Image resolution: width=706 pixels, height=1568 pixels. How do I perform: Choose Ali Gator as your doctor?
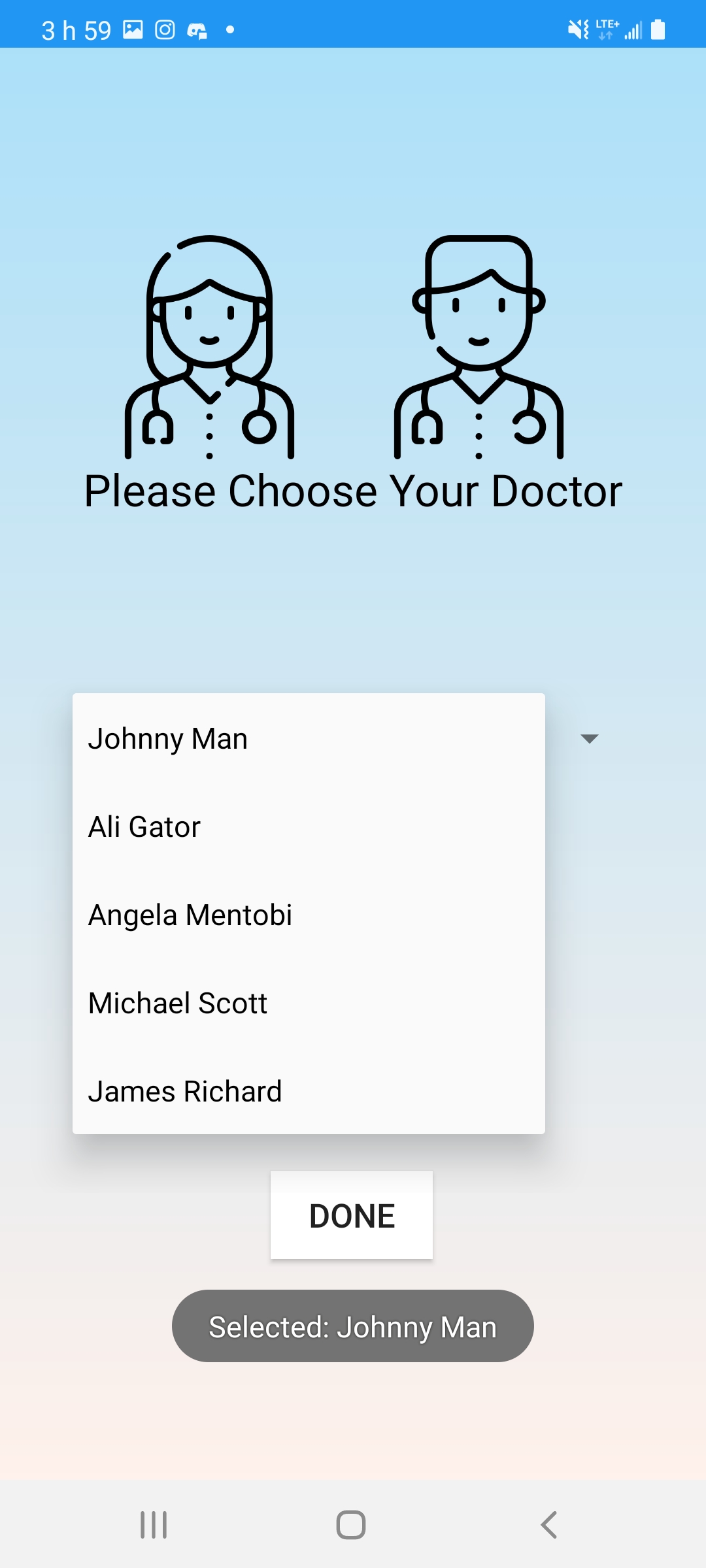[309, 826]
